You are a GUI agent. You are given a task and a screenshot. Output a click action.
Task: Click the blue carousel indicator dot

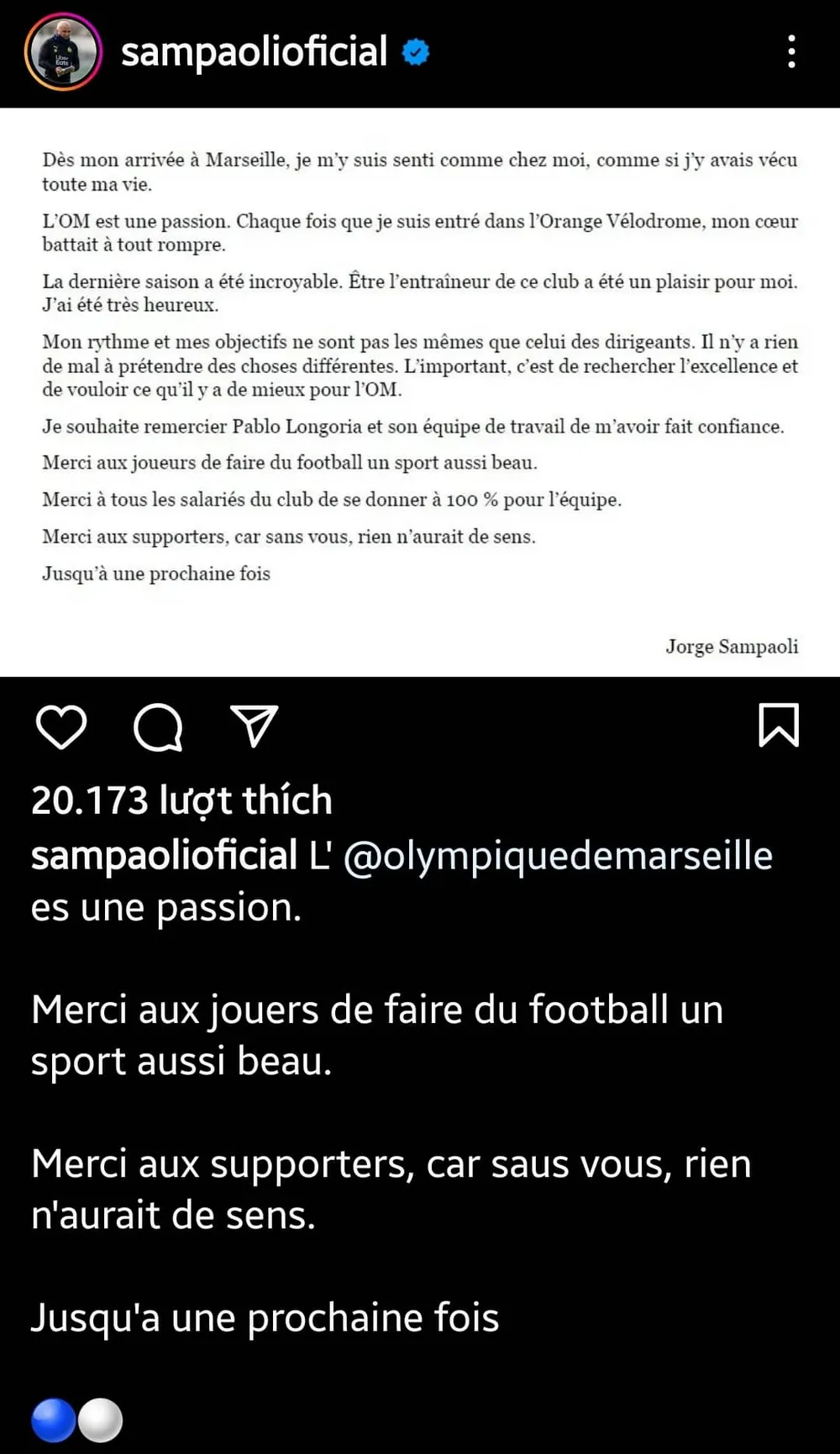(52, 1419)
